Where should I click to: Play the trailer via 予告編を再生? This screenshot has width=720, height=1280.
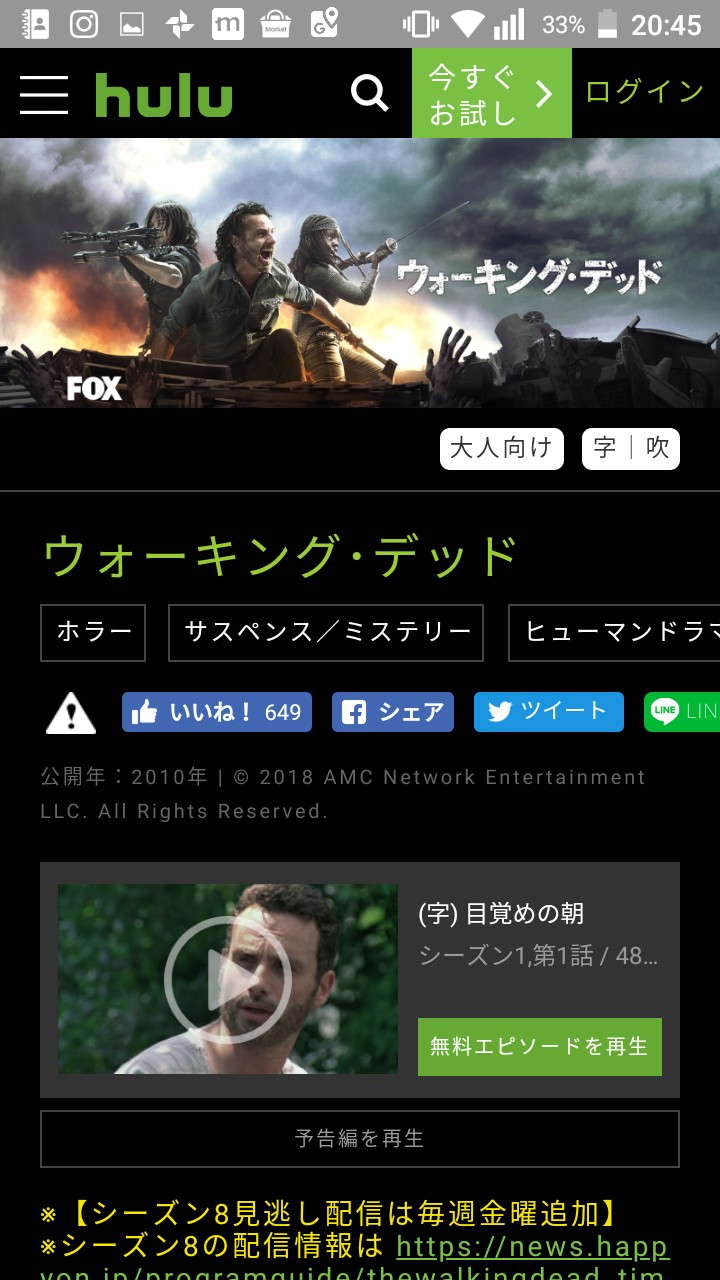(360, 1139)
